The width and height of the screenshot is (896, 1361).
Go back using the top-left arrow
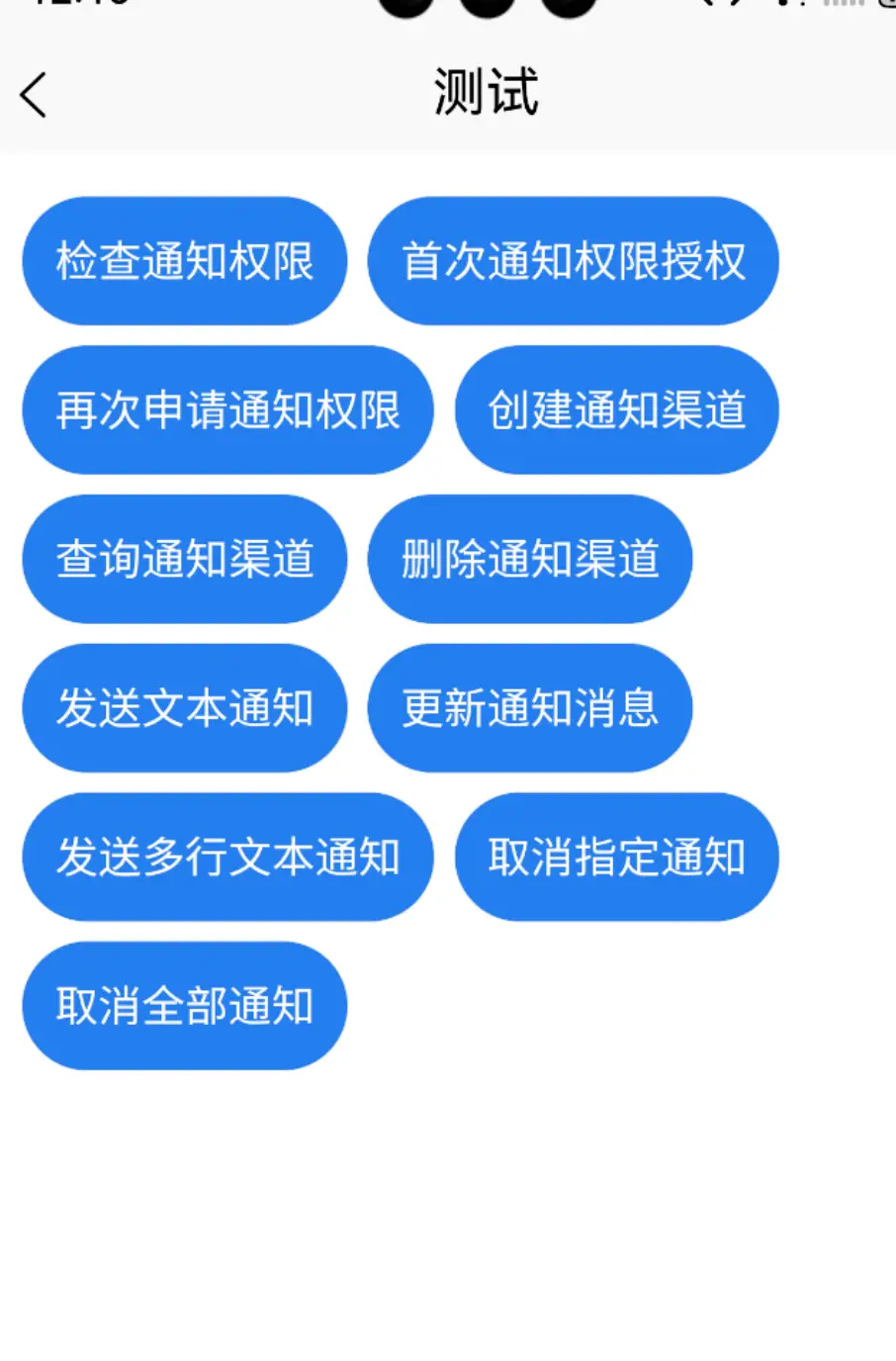(34, 96)
